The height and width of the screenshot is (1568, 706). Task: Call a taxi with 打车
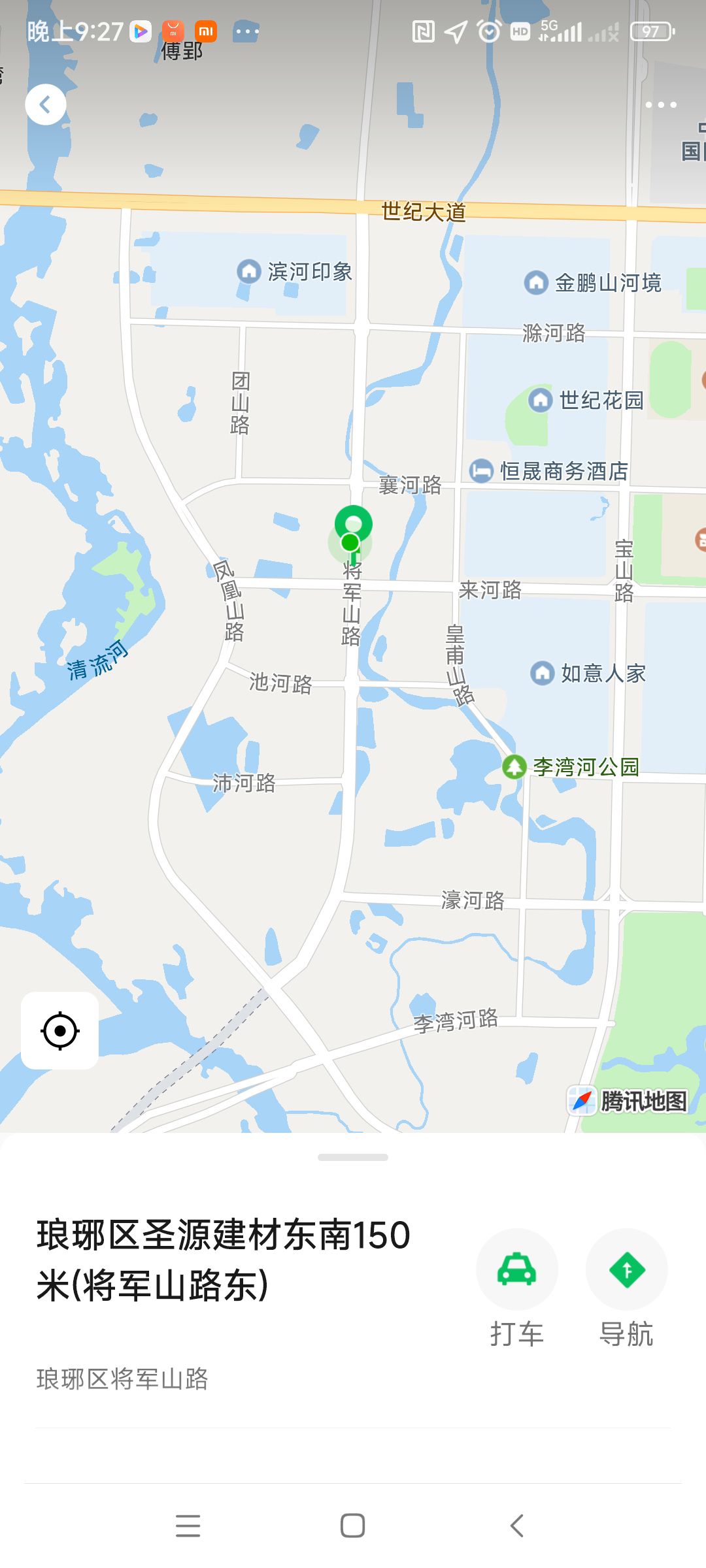[516, 1270]
